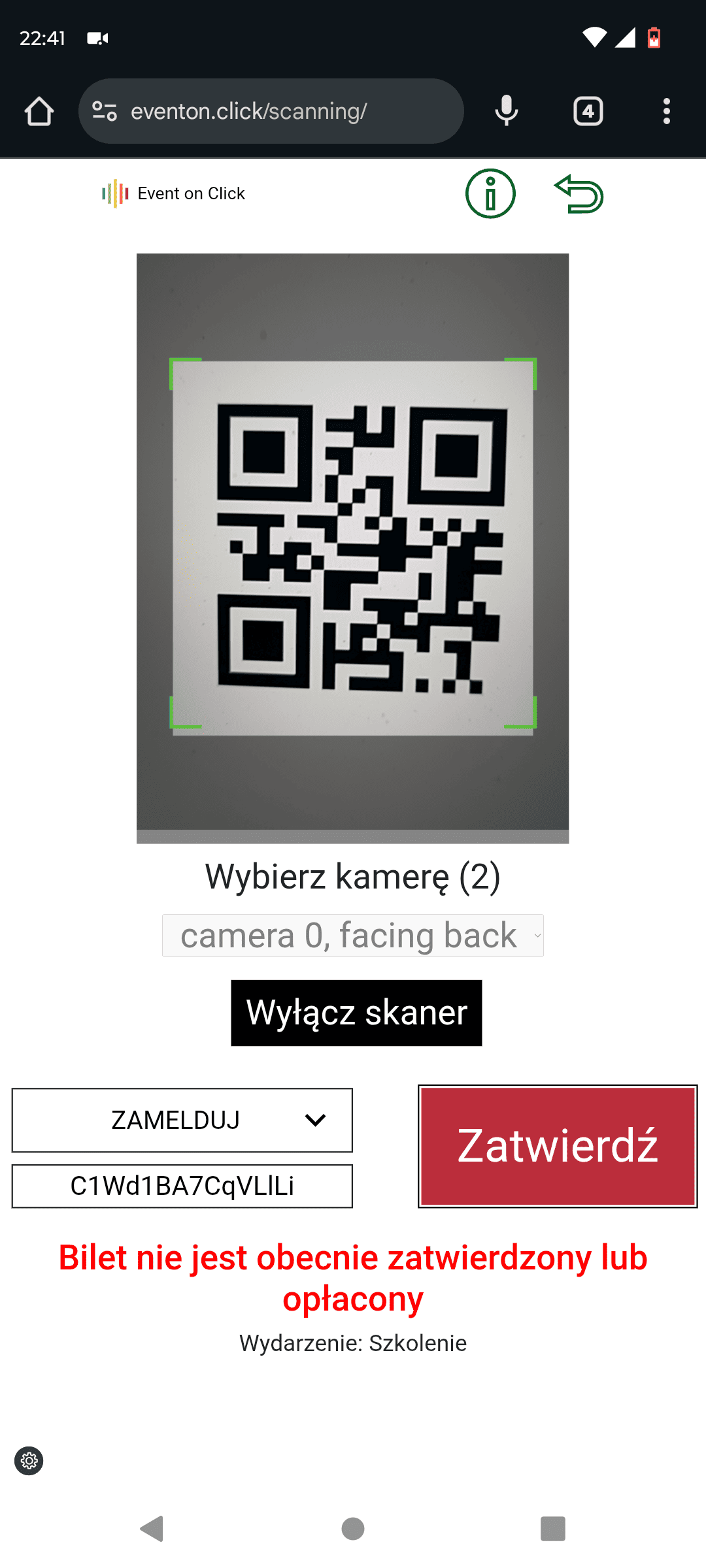Tap the green return arrow icon
Viewport: 706px width, 1568px height.
tap(579, 194)
